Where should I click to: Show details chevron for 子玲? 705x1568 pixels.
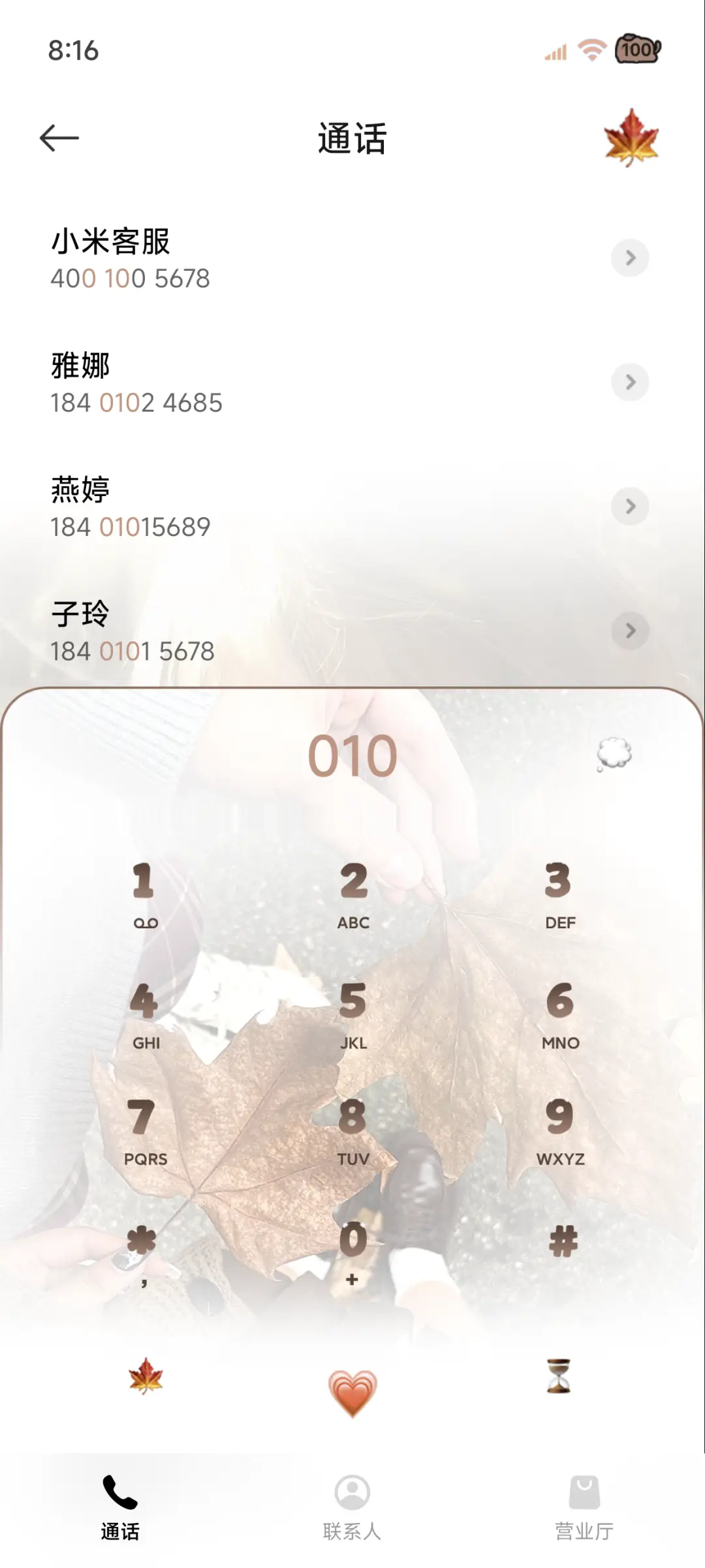(x=630, y=631)
